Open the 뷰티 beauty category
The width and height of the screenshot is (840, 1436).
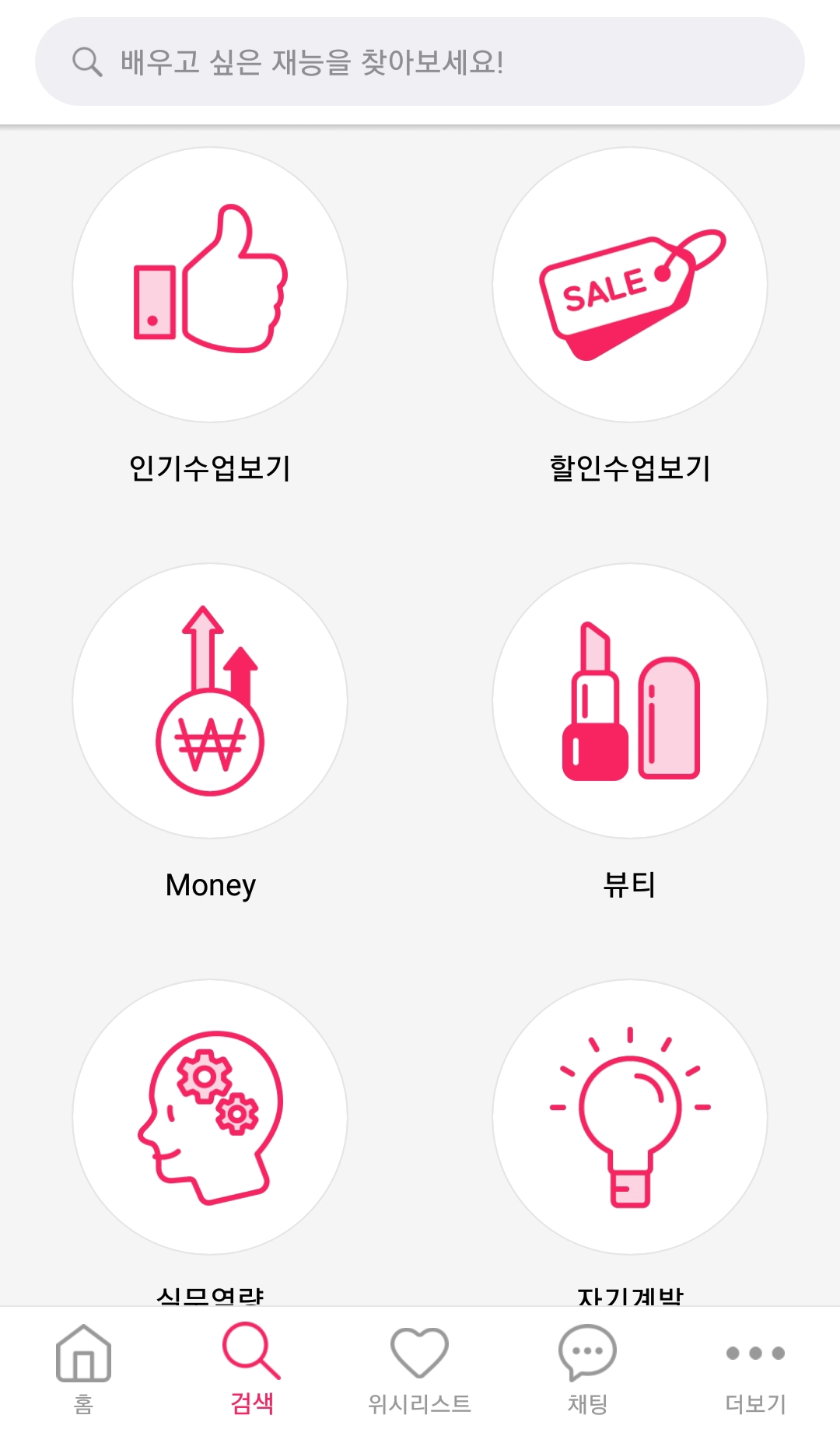[x=630, y=701]
